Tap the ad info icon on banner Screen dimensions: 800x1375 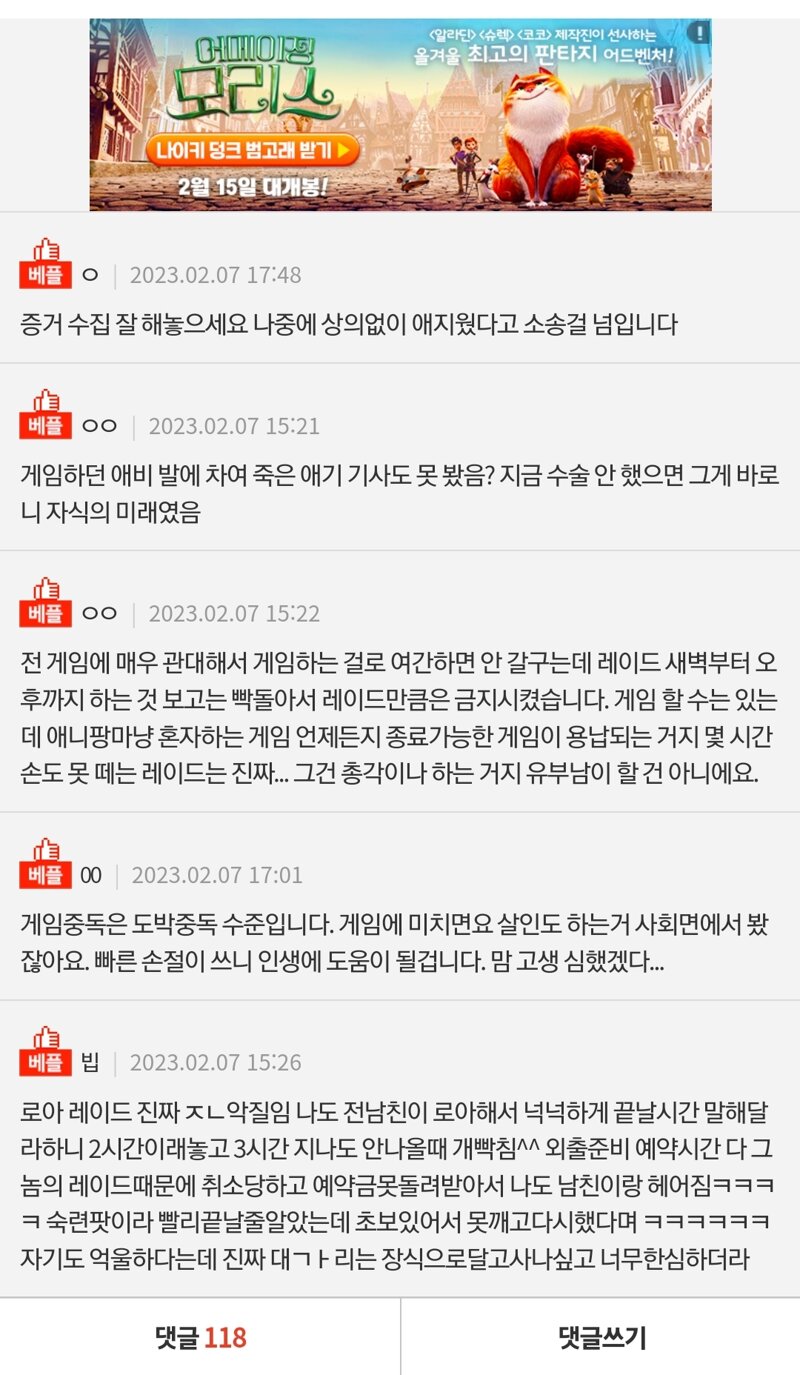click(x=701, y=33)
